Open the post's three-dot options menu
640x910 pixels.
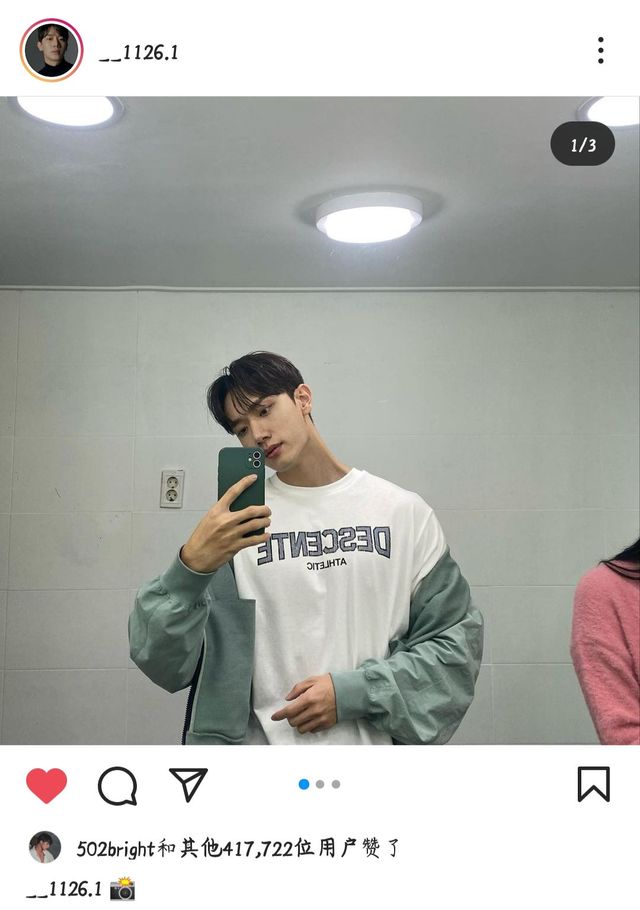pos(600,50)
